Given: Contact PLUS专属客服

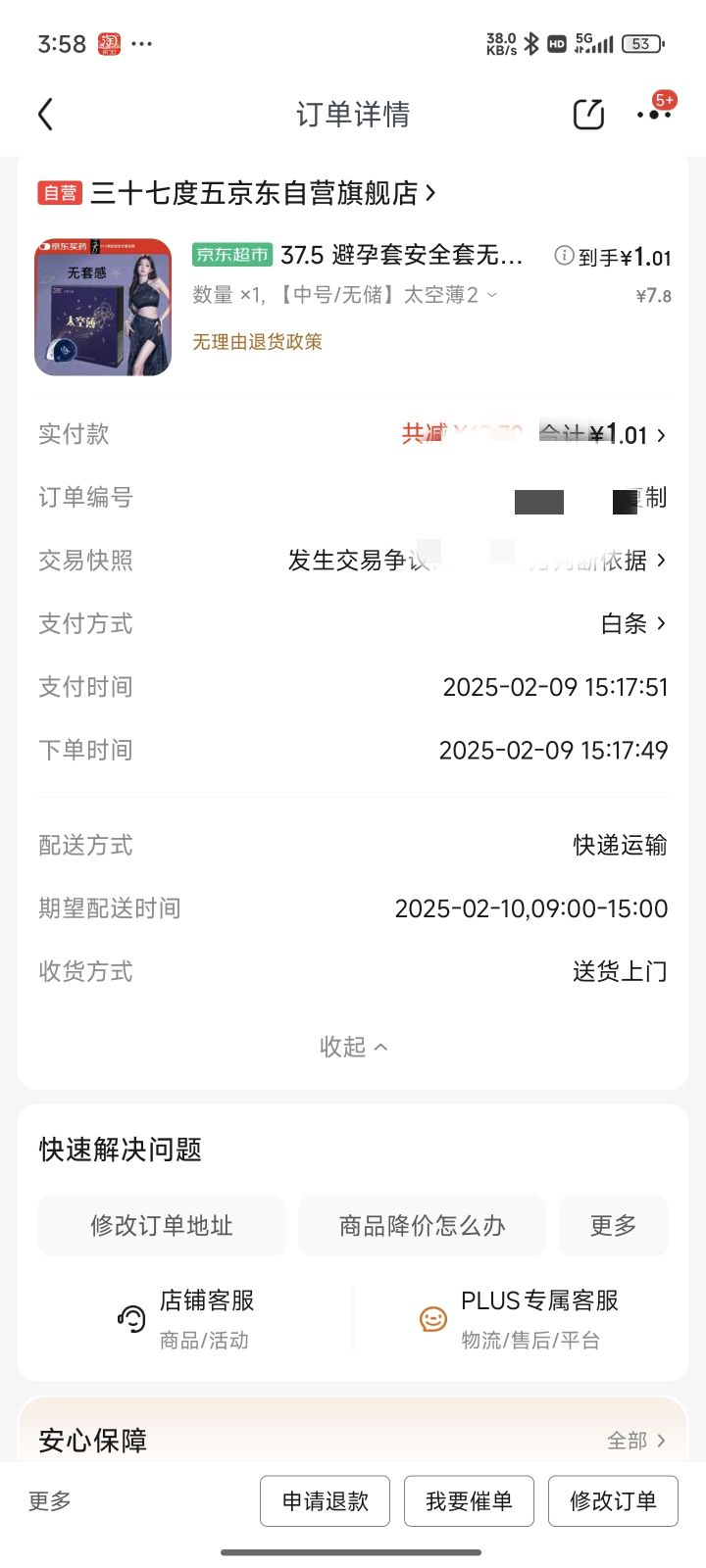Looking at the screenshot, I should coord(520,1319).
